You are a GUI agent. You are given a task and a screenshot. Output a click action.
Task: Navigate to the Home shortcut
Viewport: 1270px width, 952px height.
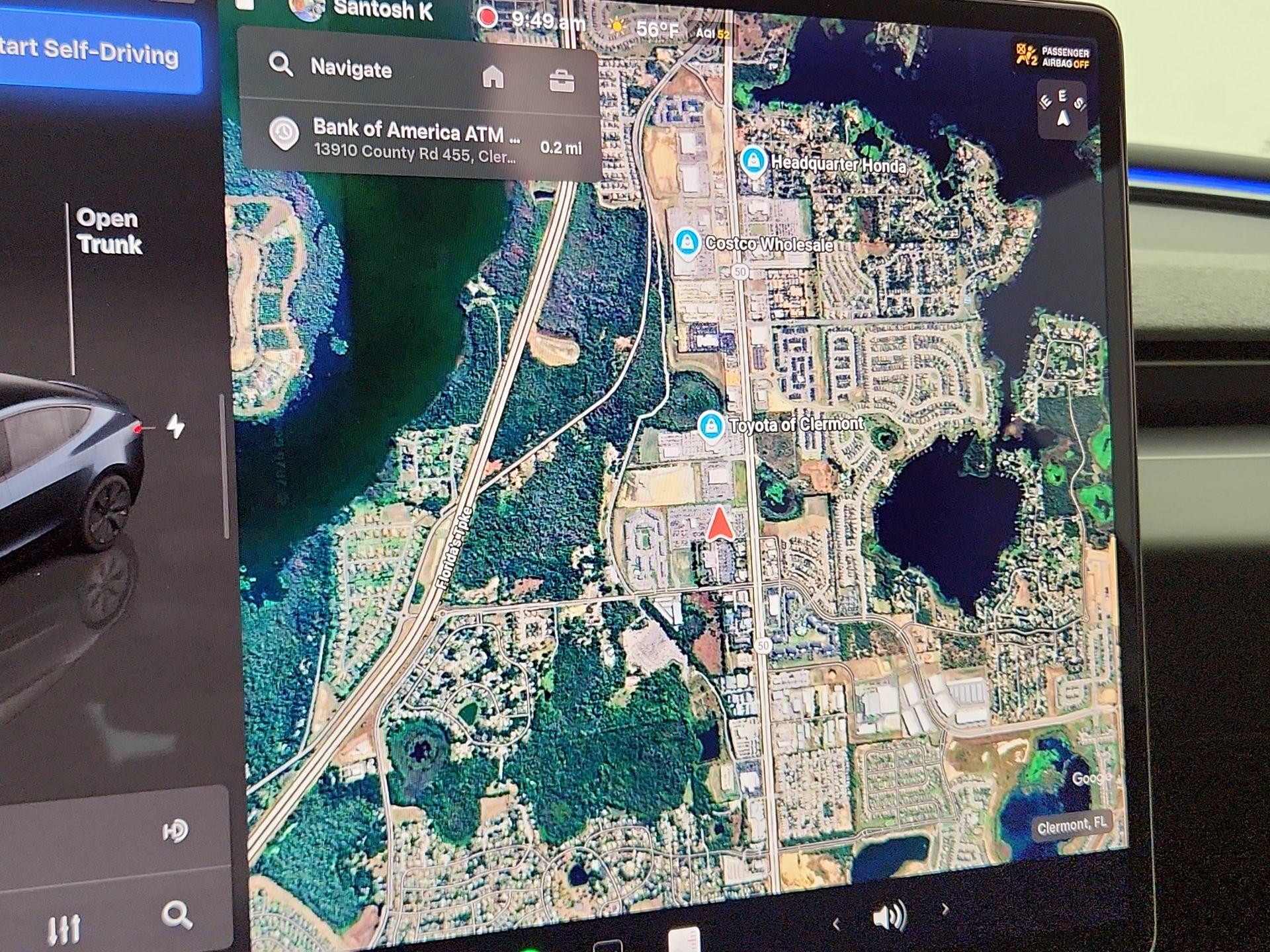click(493, 77)
